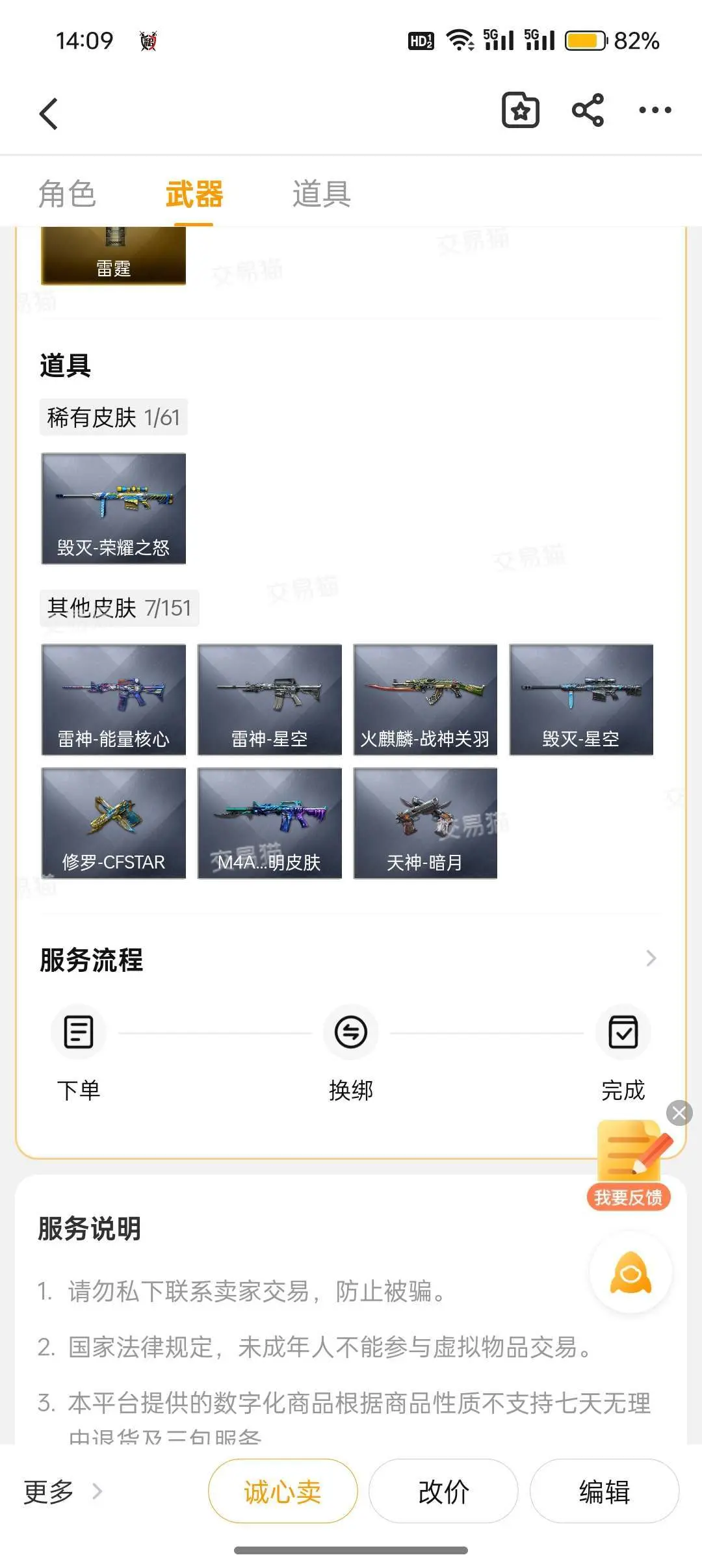View the 火麒麟-战神关羽 skin

tap(425, 699)
